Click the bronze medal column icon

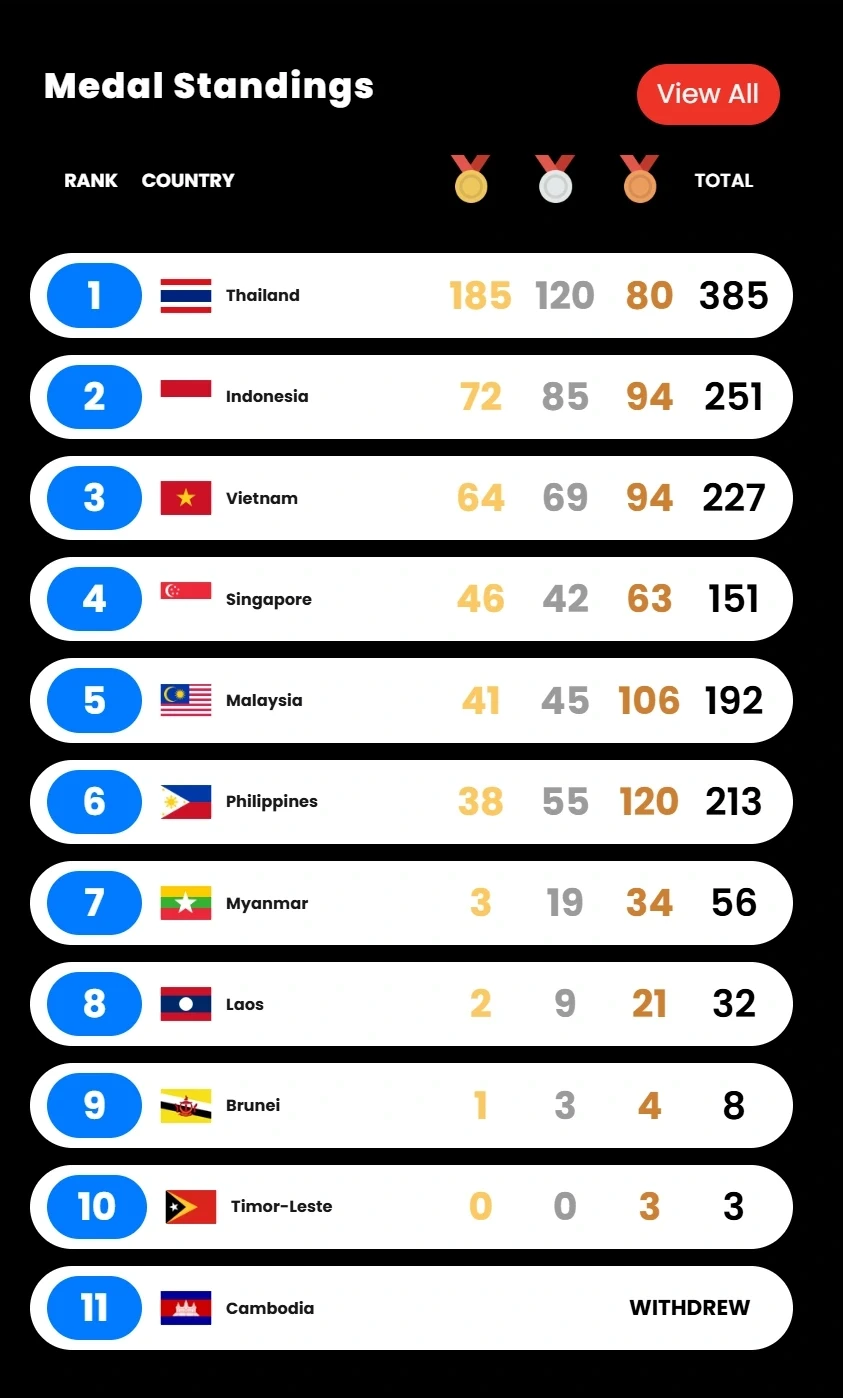coord(639,180)
